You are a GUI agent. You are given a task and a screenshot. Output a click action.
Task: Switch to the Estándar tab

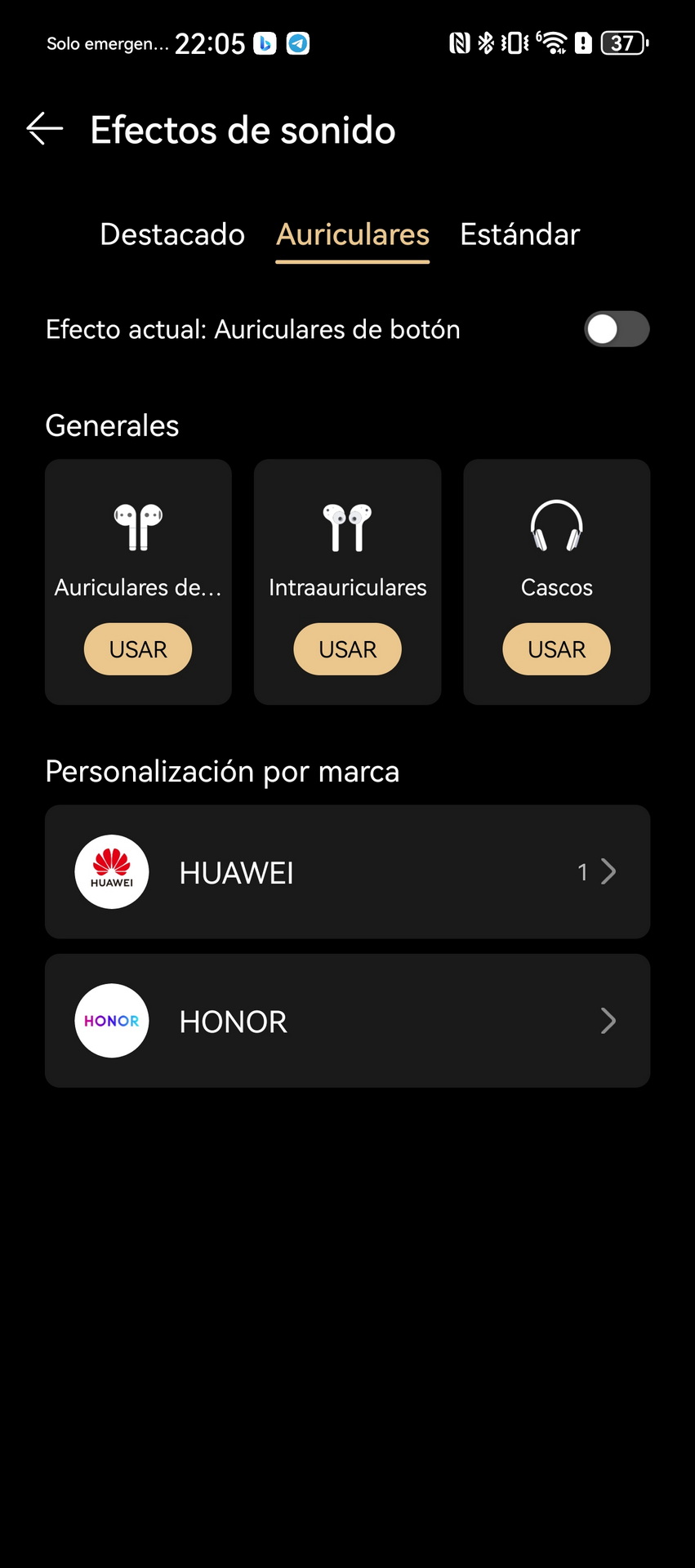click(519, 234)
